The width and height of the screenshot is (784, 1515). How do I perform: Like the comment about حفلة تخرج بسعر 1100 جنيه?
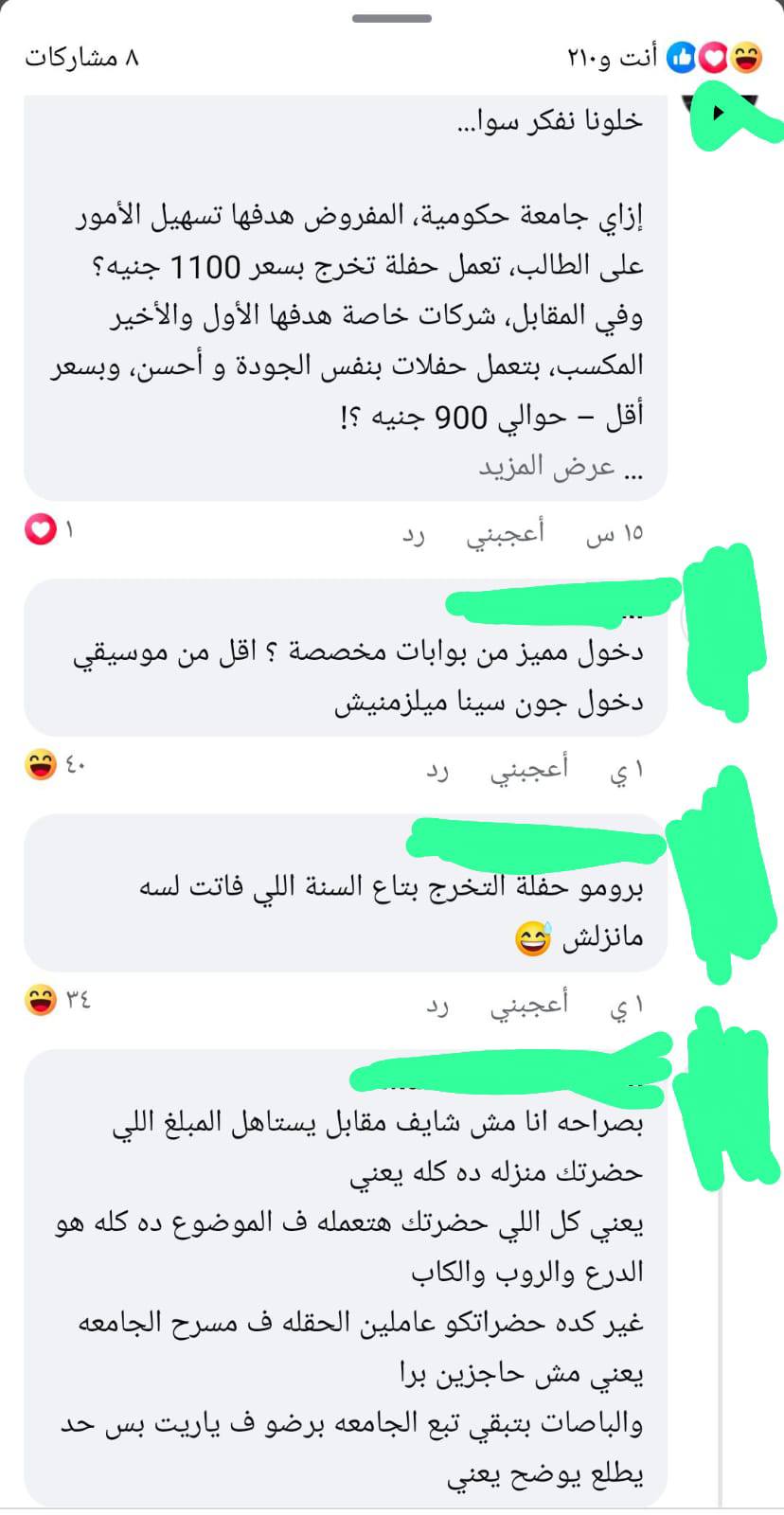504,534
